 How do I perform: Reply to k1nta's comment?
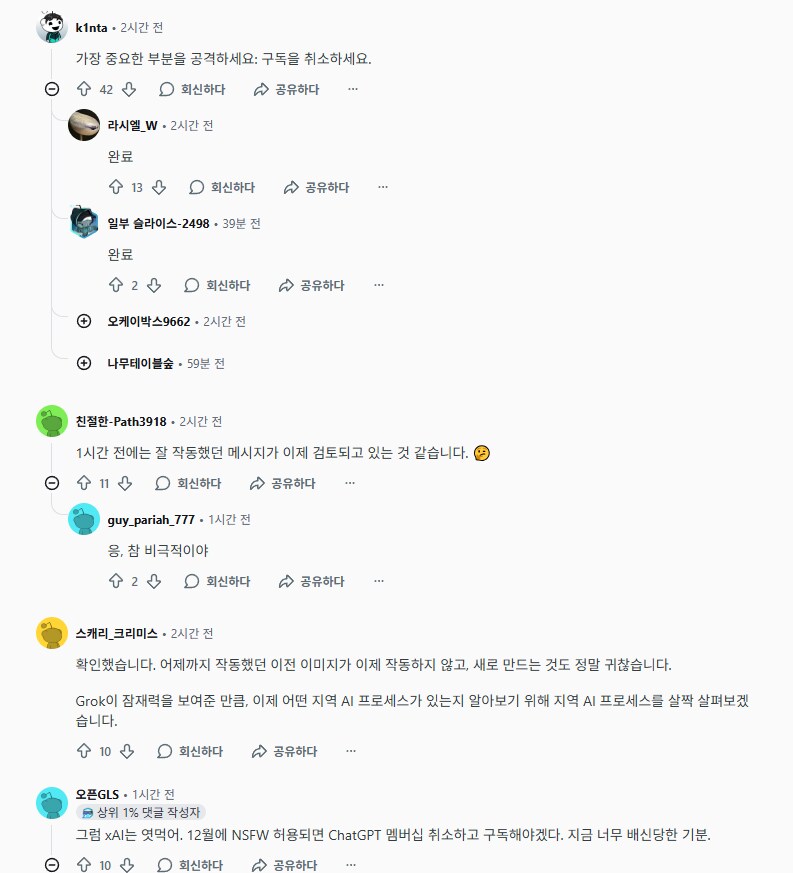[192, 89]
